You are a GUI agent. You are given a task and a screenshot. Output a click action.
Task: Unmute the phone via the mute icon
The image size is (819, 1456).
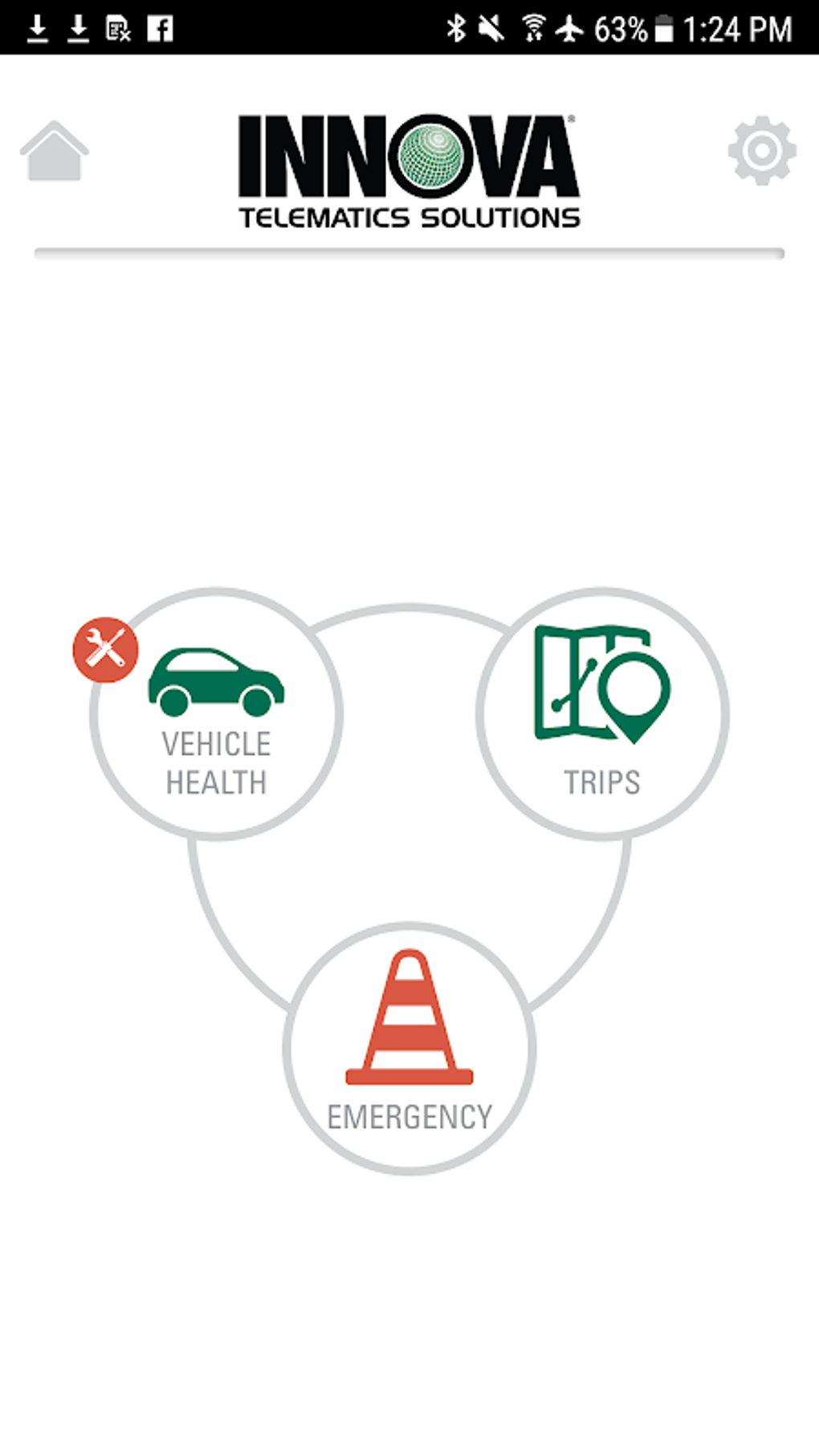tap(491, 28)
